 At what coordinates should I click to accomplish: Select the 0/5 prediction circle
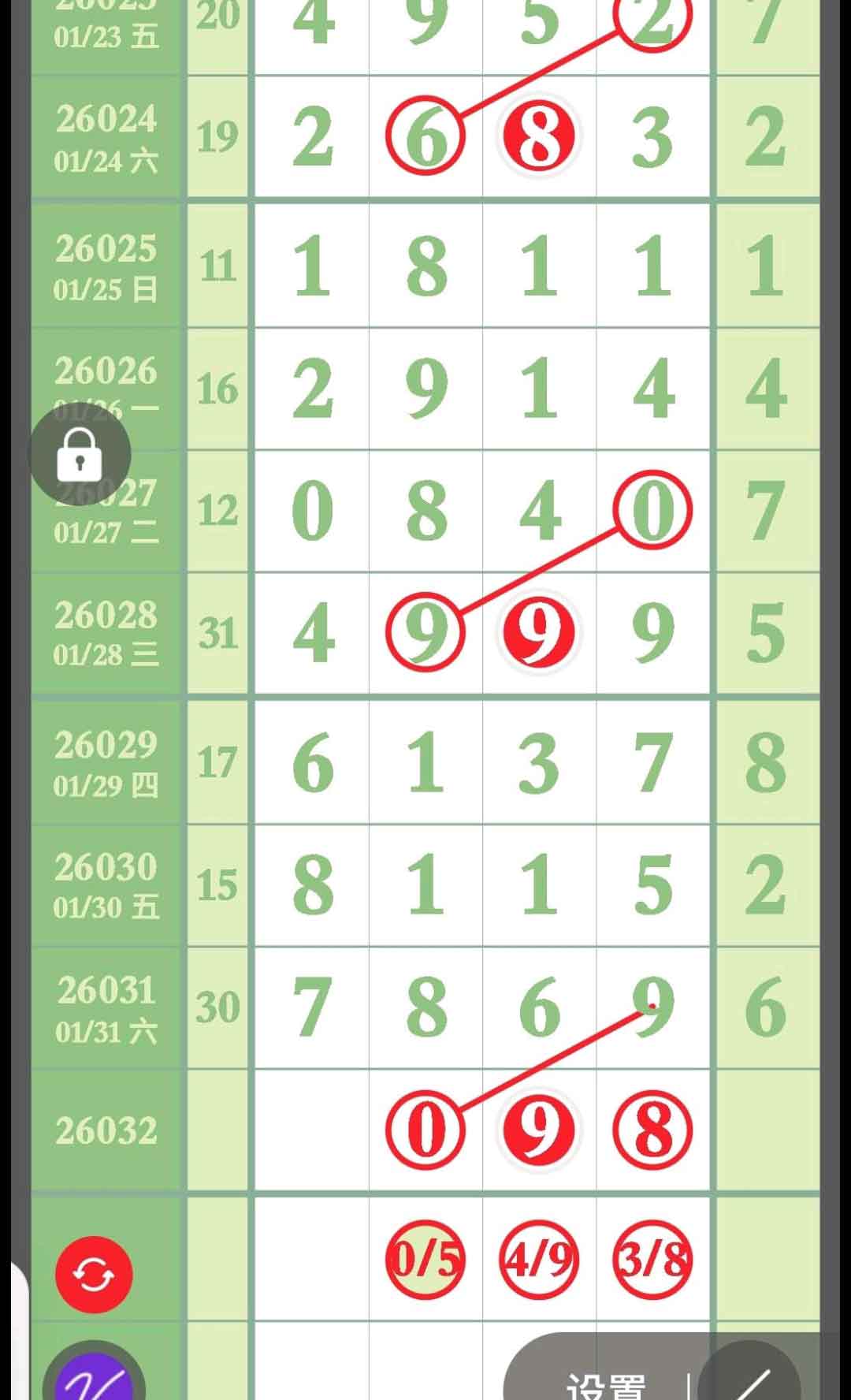pos(425,1260)
